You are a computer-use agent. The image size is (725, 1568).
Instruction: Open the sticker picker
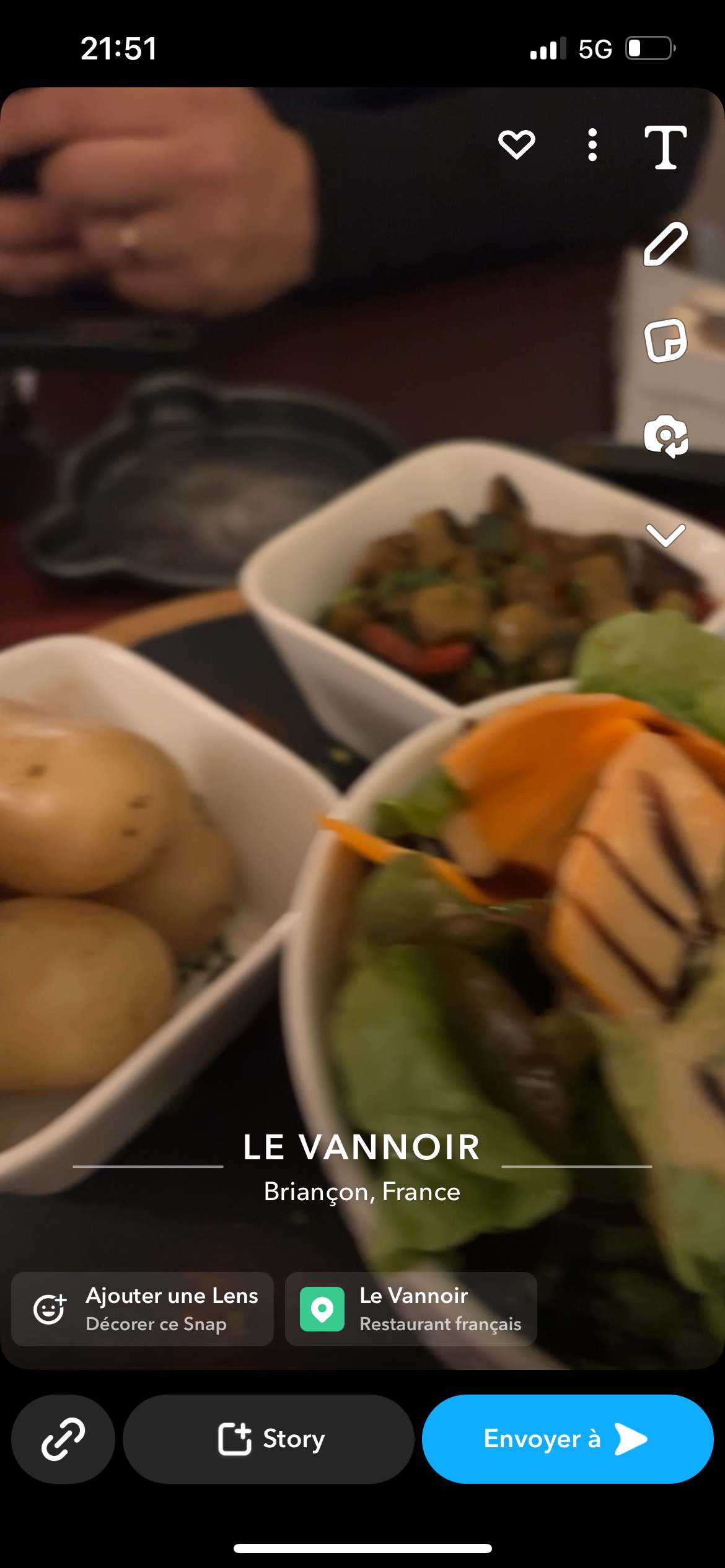(666, 341)
